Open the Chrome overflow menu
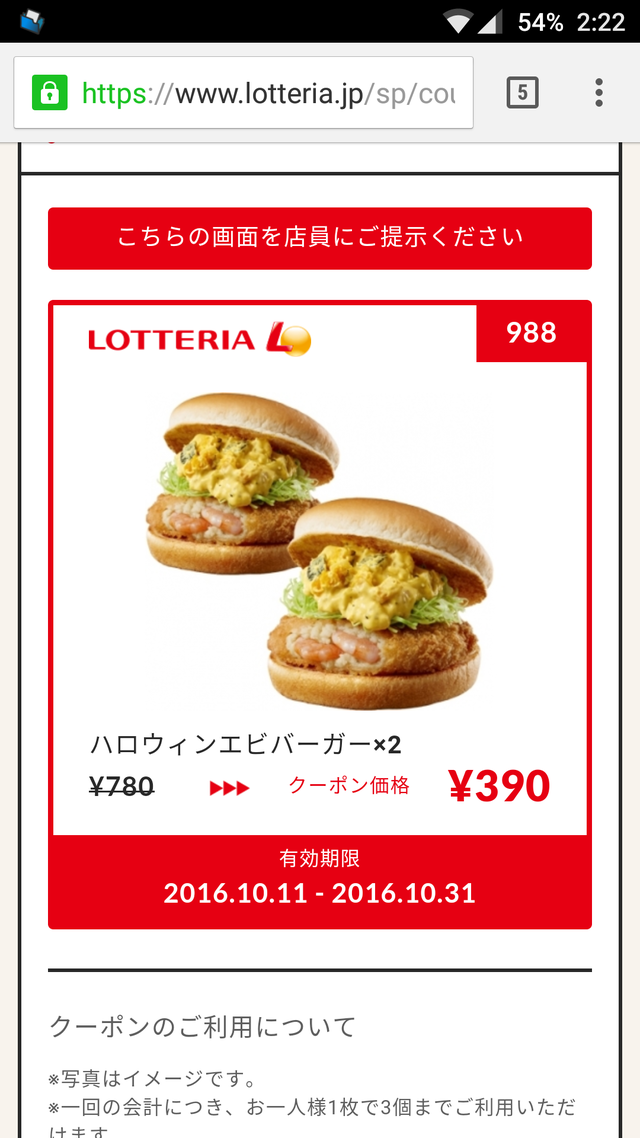This screenshot has height=1138, width=640. [598, 93]
